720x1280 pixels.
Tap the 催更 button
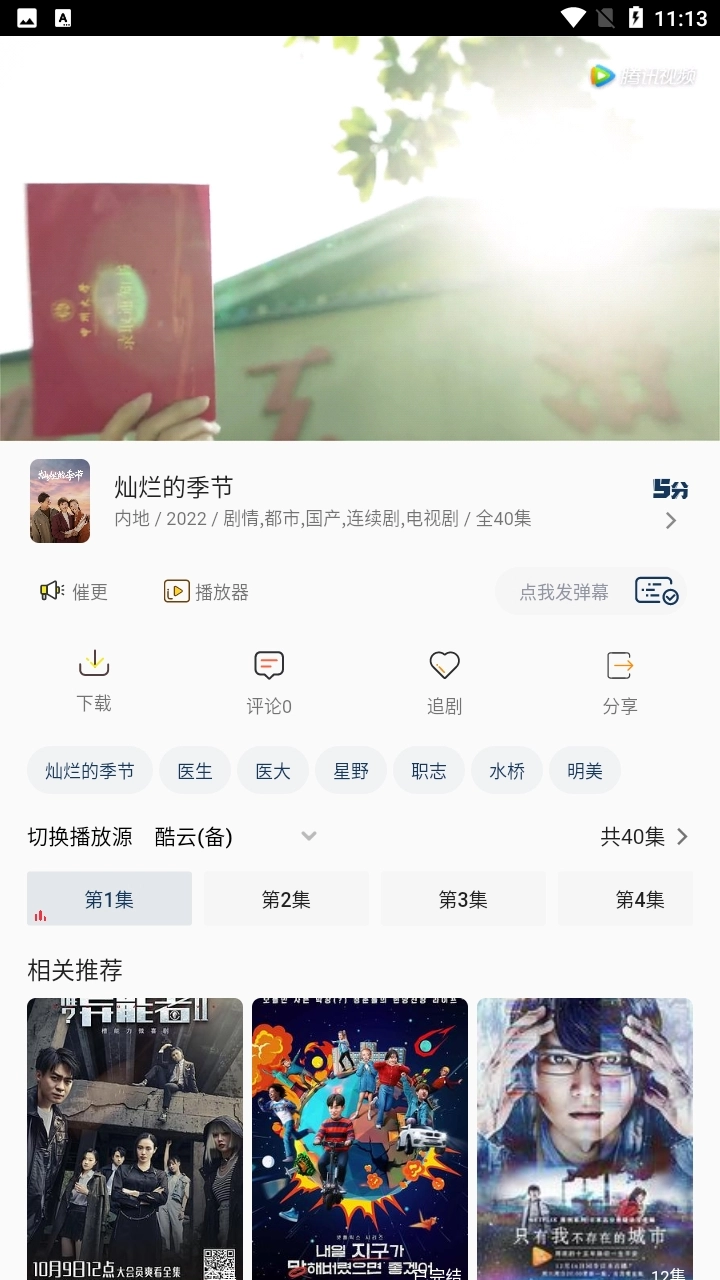(74, 592)
